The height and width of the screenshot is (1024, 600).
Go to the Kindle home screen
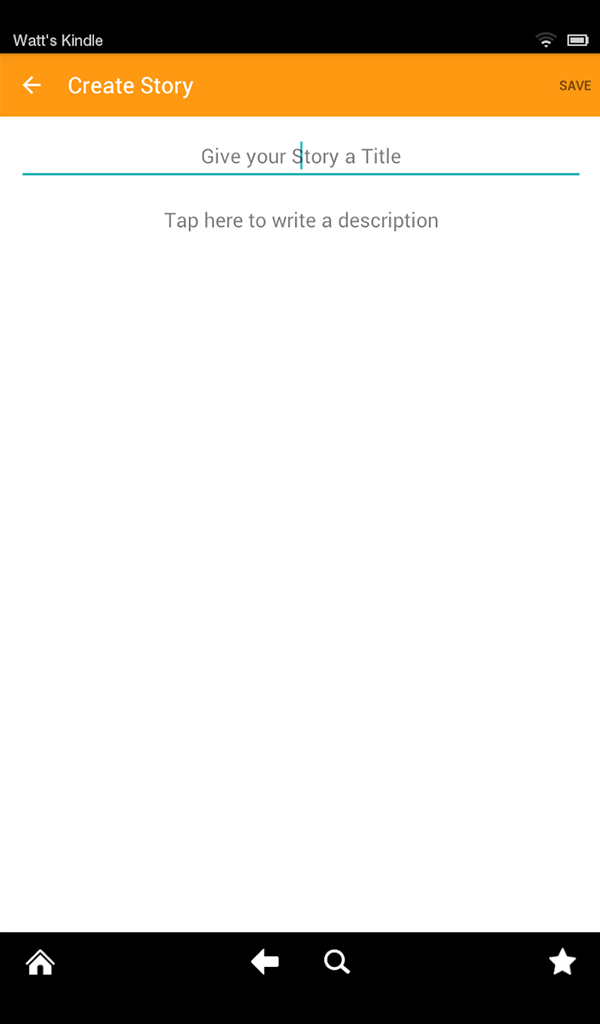click(x=40, y=963)
